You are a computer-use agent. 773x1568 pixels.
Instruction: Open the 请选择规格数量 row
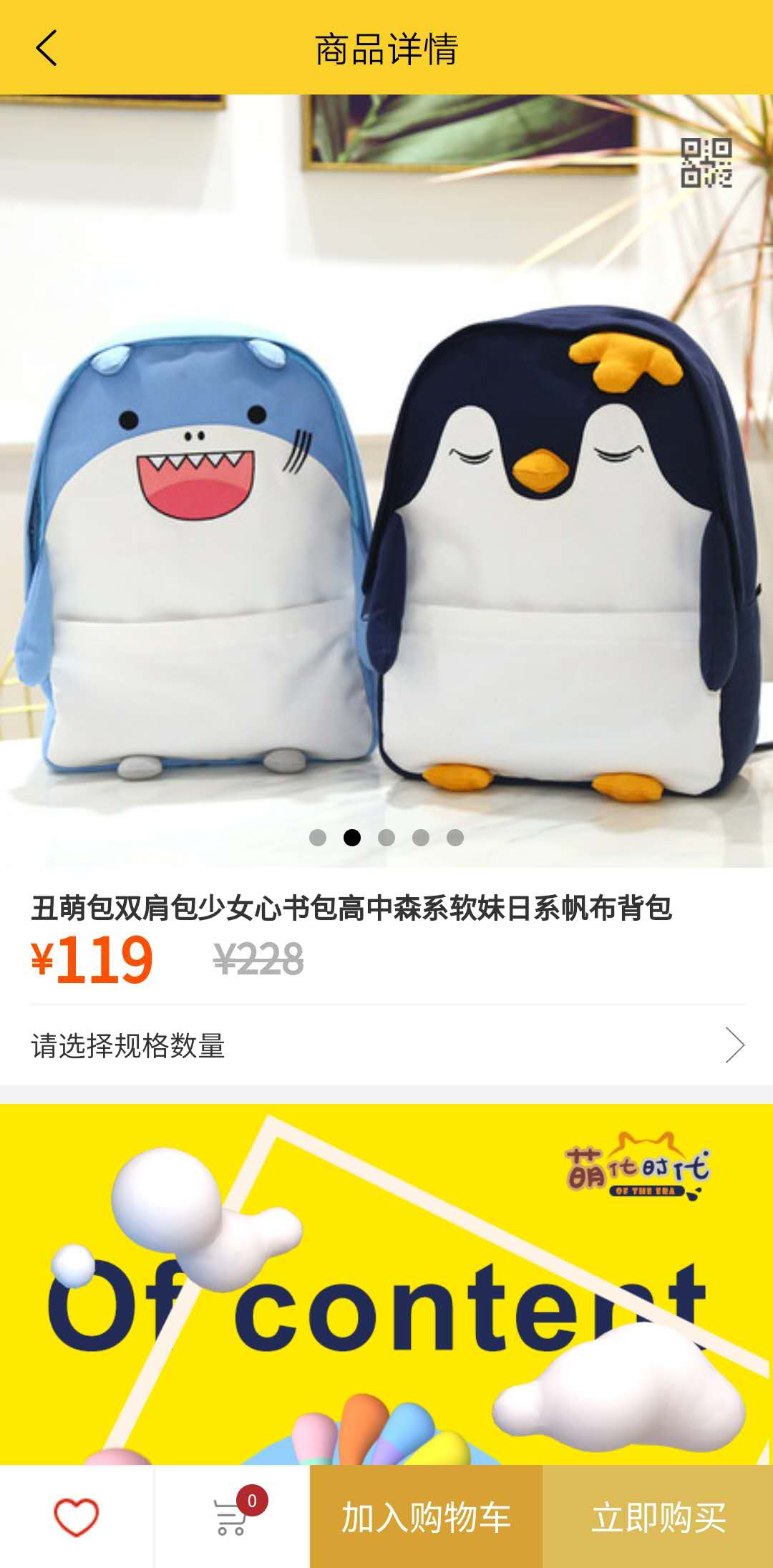(x=386, y=1046)
